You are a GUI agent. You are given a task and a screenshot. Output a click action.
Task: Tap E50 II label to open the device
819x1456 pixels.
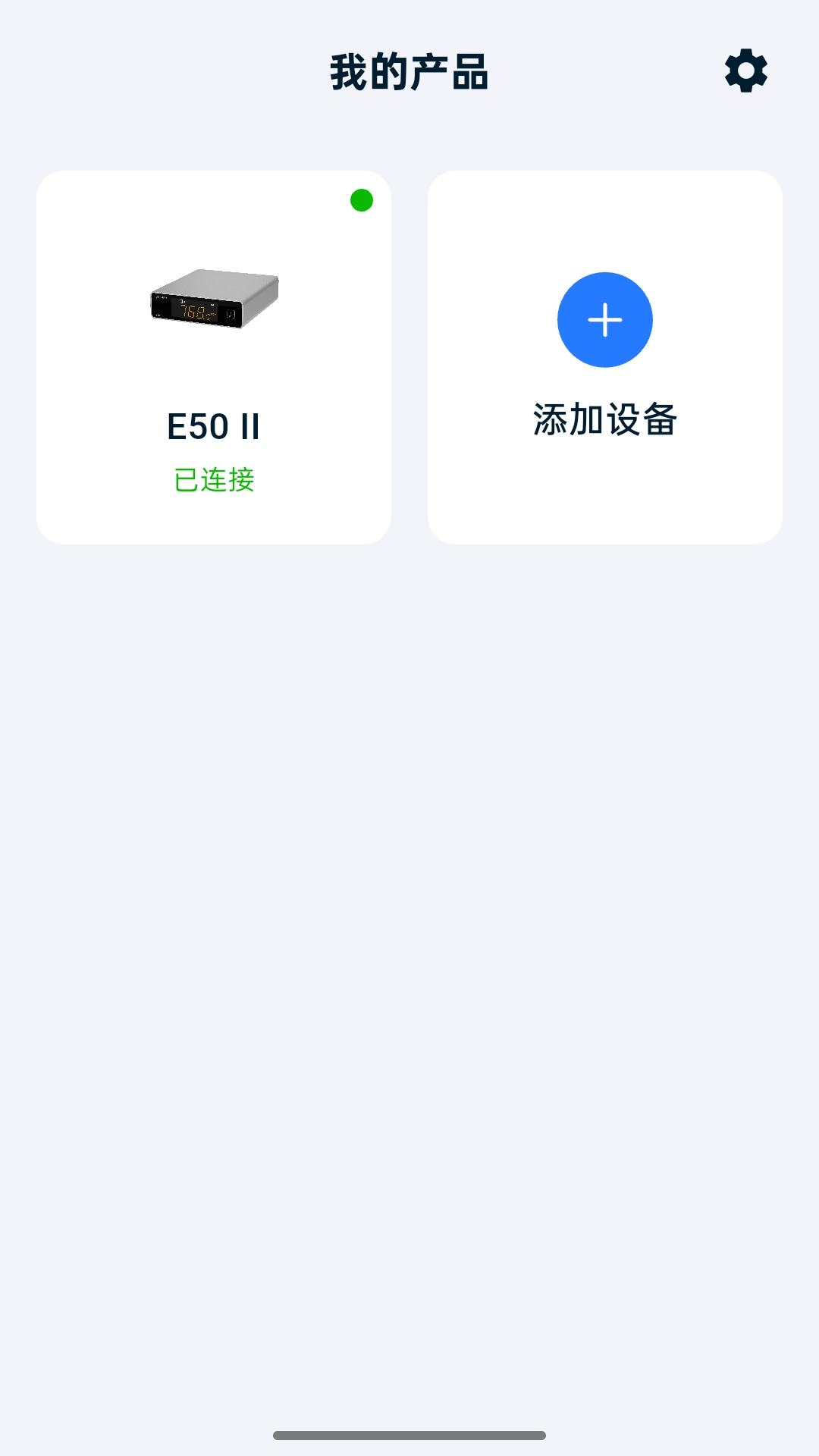click(214, 426)
